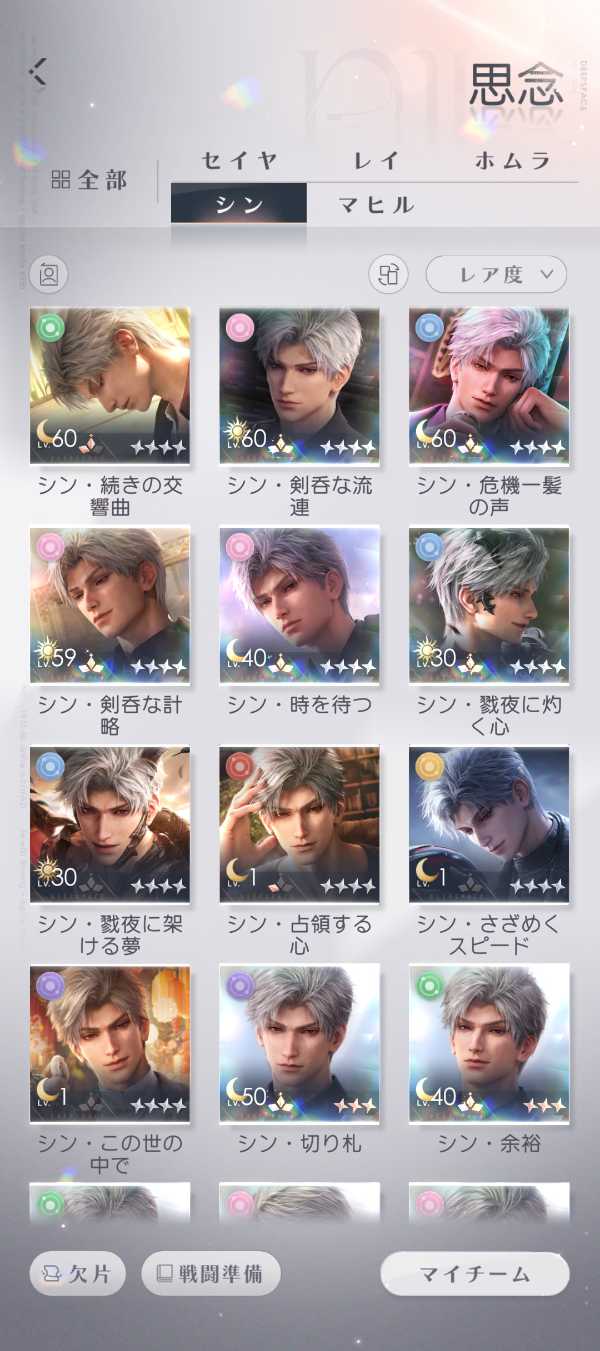Tap the layout switch icon beside レア度
Viewport: 600px width, 1351px height.
point(389,274)
